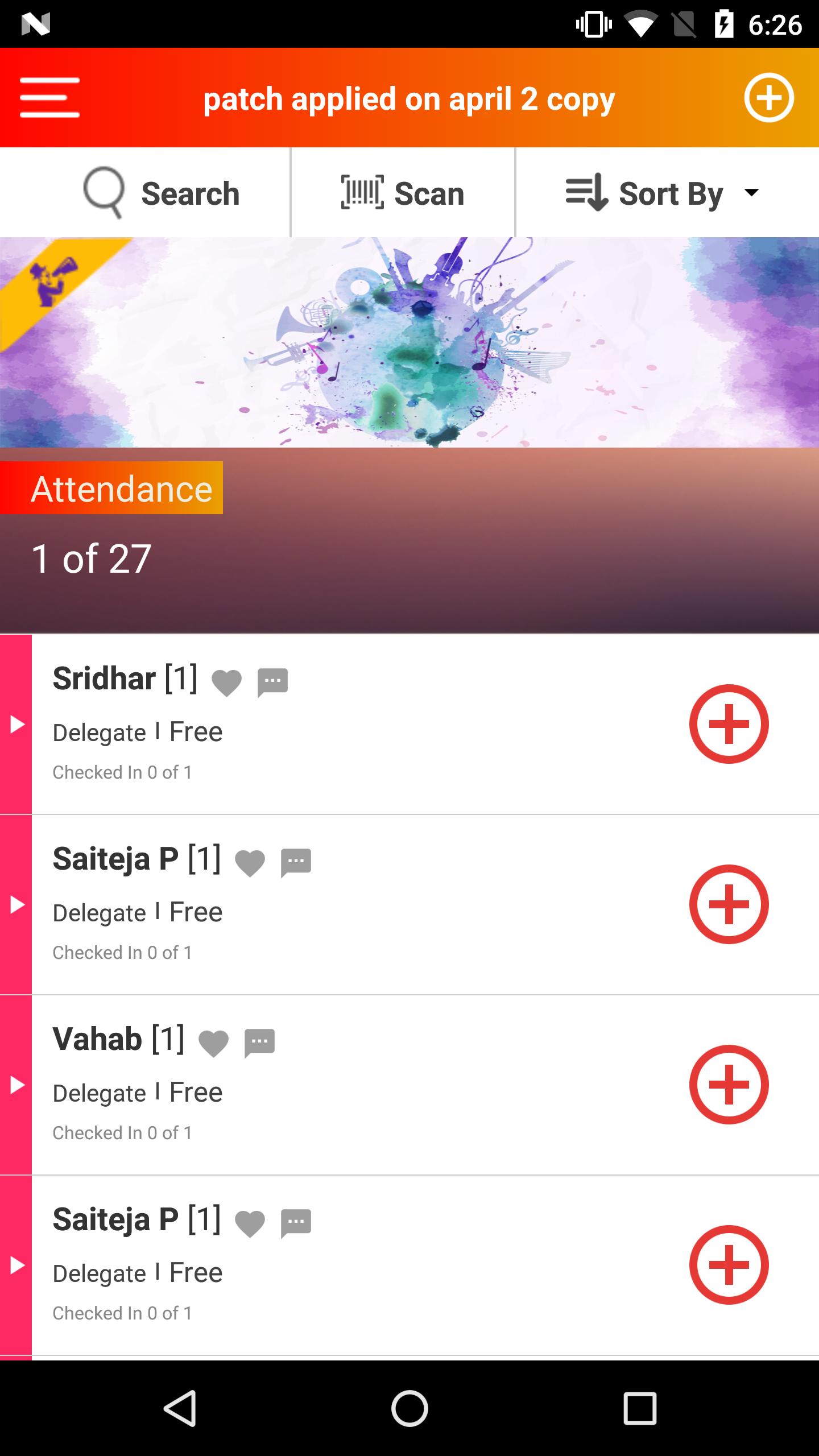Tap the add icon in the header
The height and width of the screenshot is (1456, 819).
(768, 98)
